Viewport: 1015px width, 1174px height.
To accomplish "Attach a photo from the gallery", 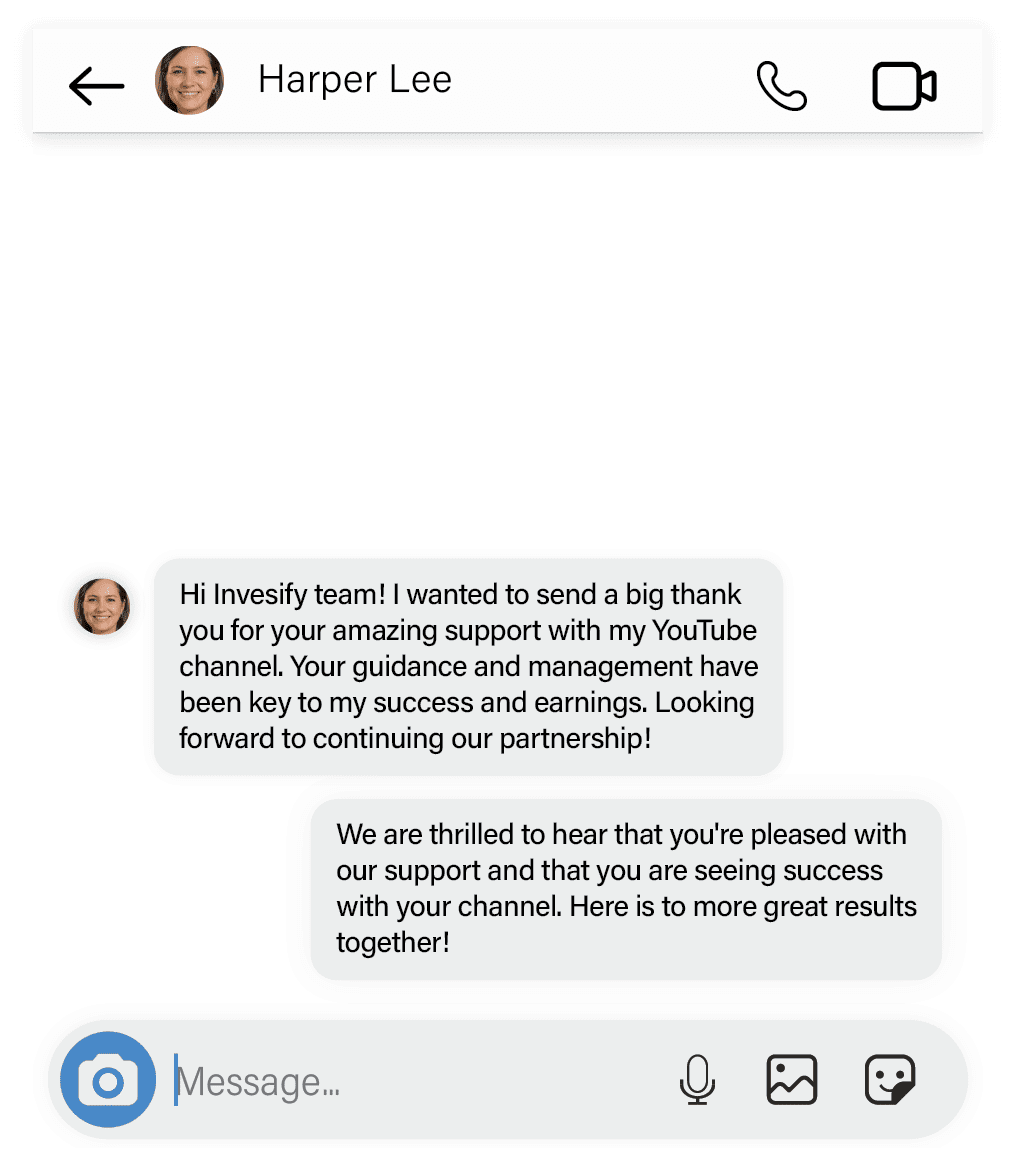I will (792, 1080).
